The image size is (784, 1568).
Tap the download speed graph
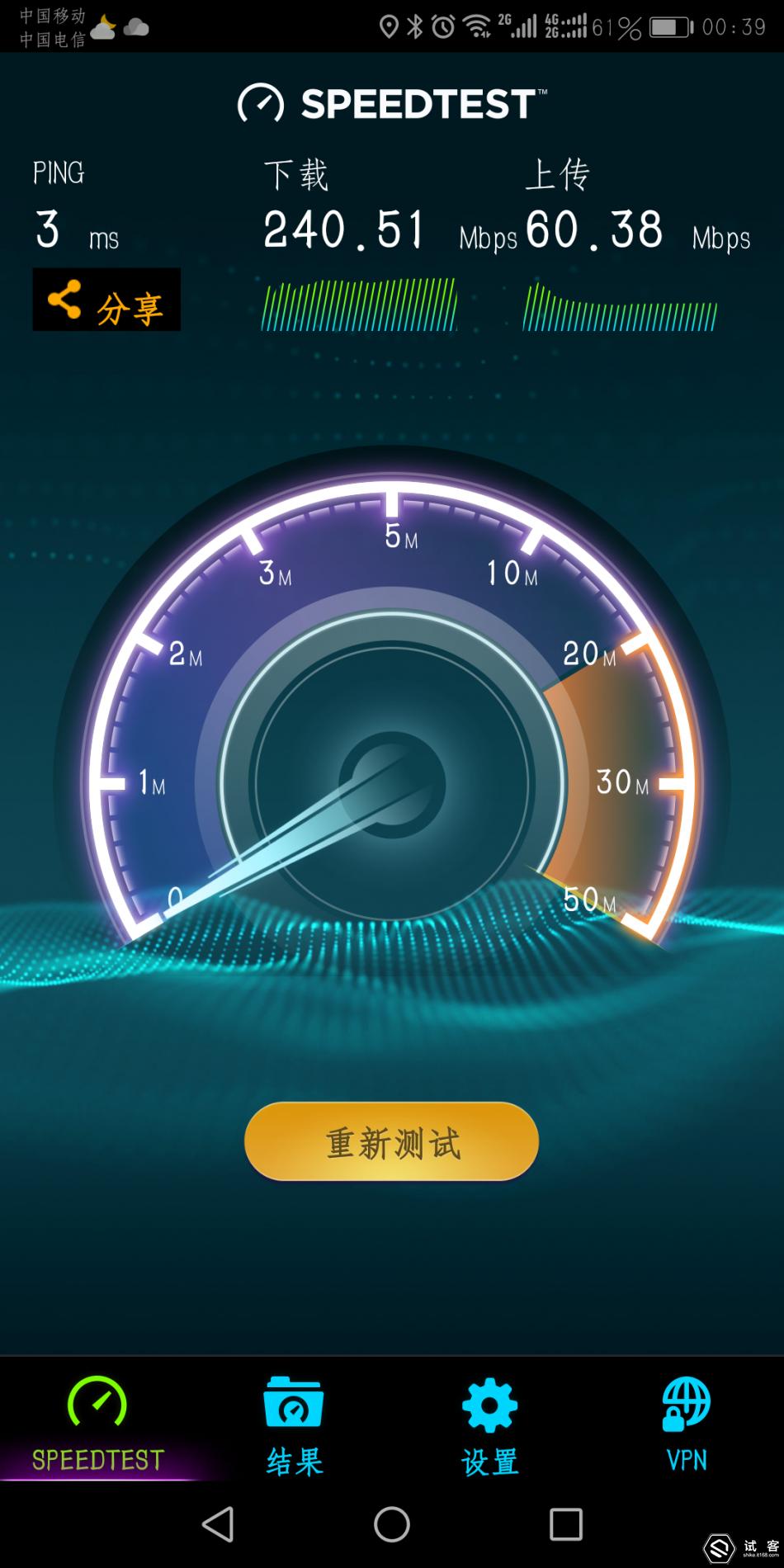(x=359, y=307)
